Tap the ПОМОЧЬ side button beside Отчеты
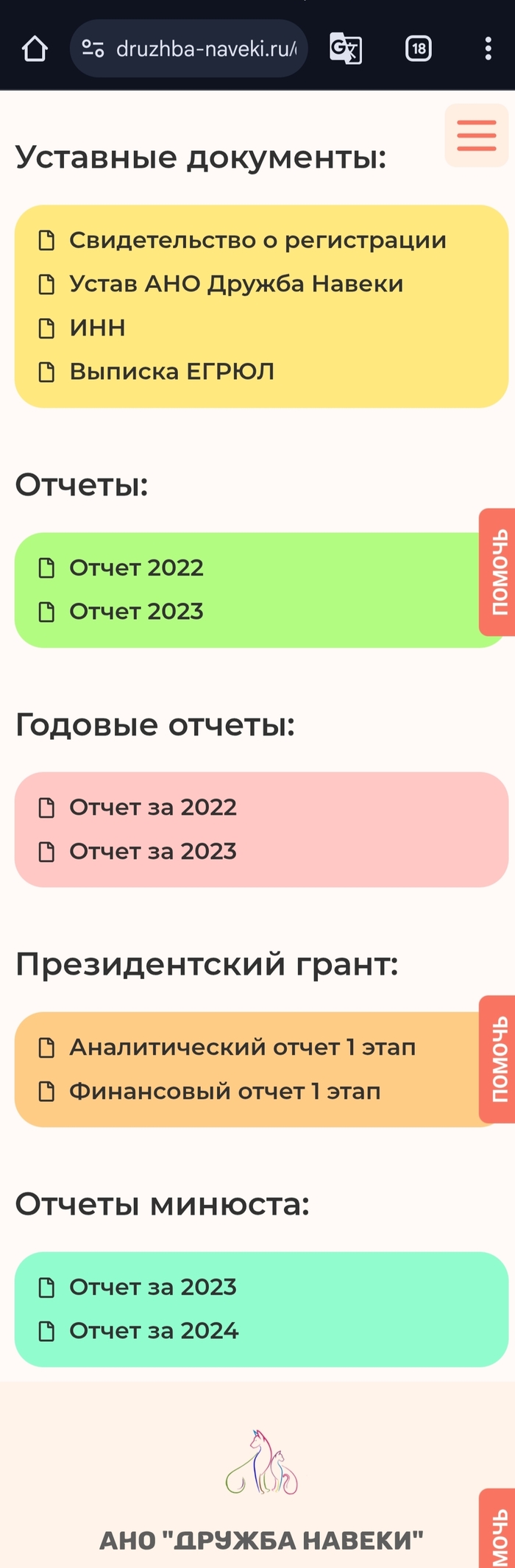The width and height of the screenshot is (515, 1568). click(498, 572)
